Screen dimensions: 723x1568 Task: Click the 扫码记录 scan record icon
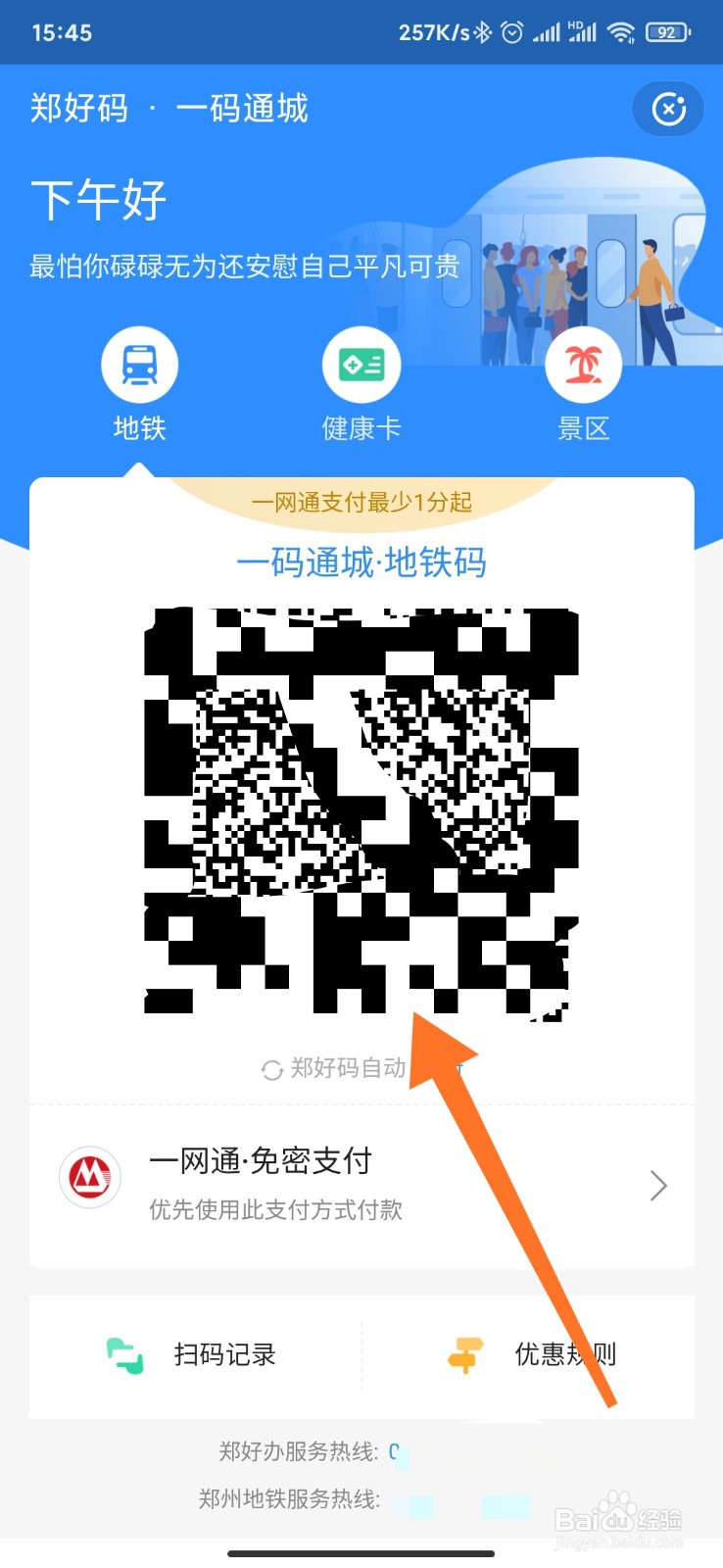pos(124,1355)
